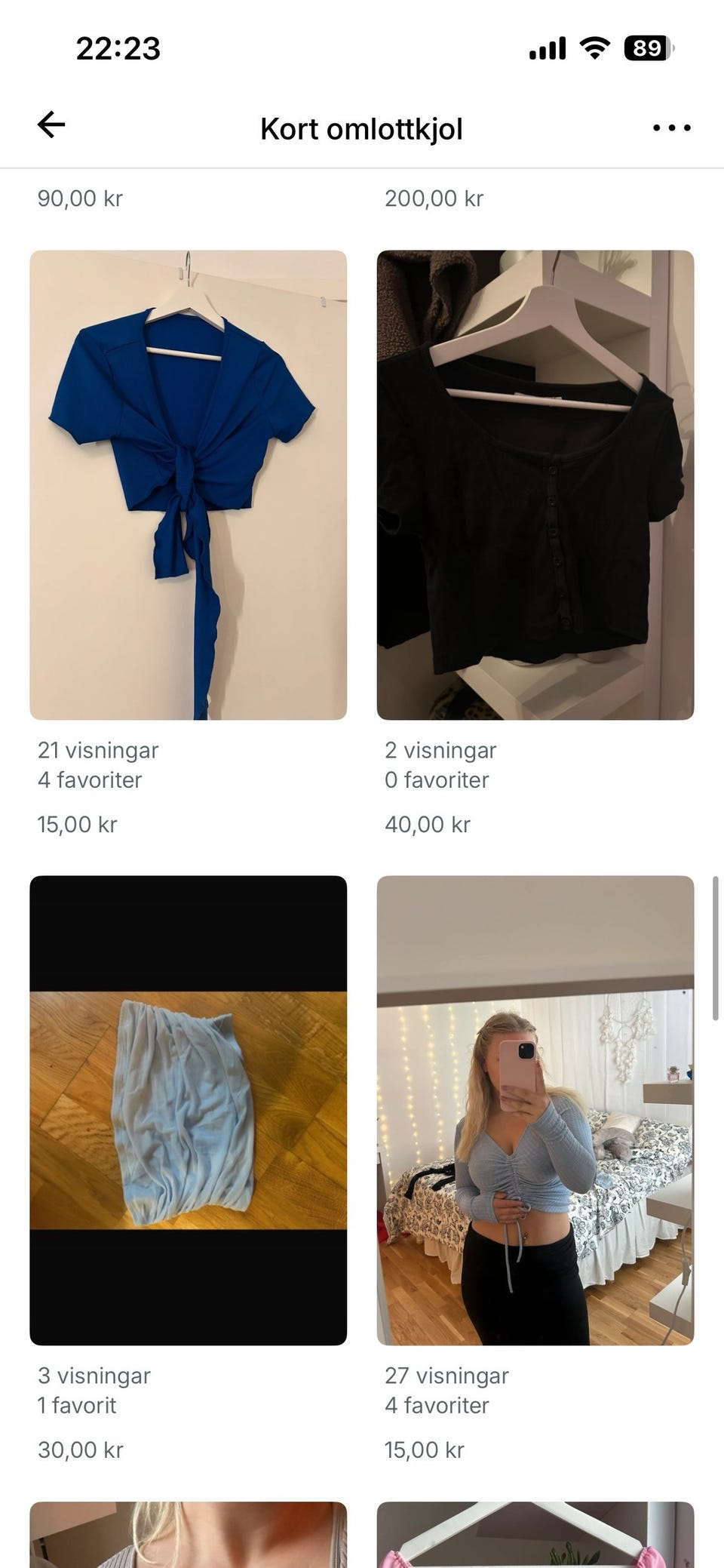Image resolution: width=724 pixels, height=1568 pixels.
Task: Tap the 30,00 kr listing price
Action: 78,1449
